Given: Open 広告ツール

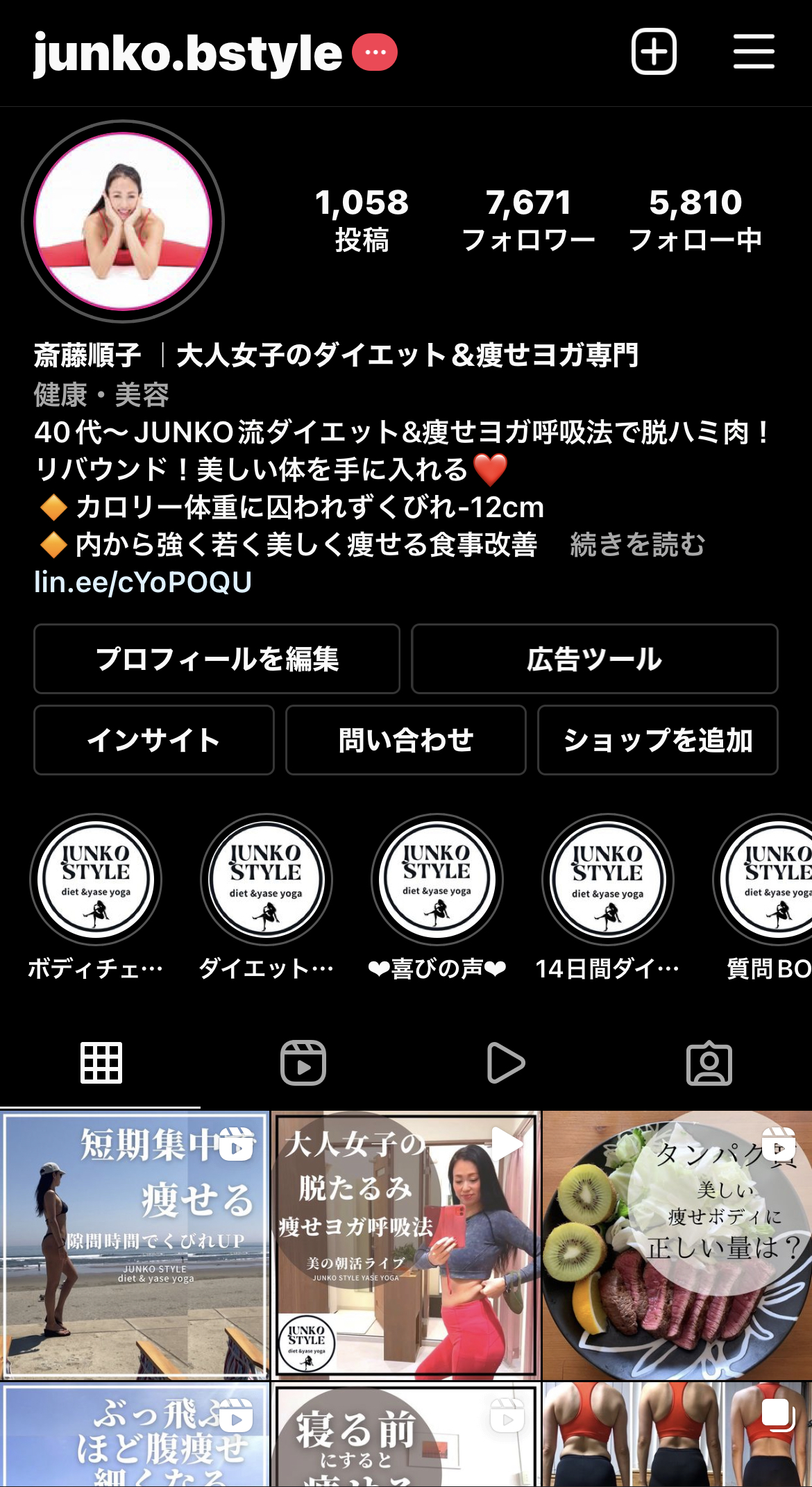Looking at the screenshot, I should pos(594,659).
